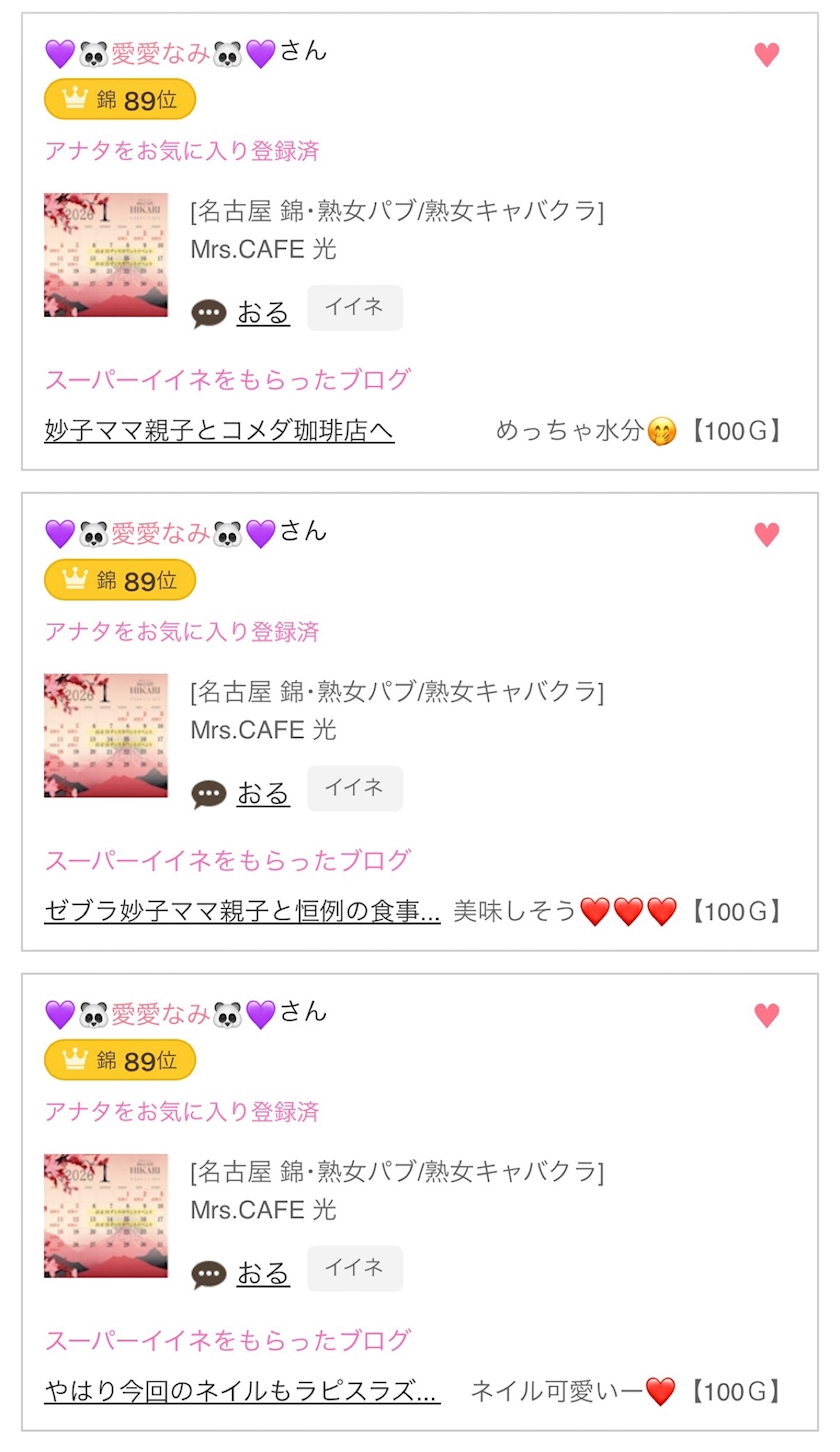Viewport: 840px width, 1452px height.
Task: Open 愛愛なみ's profile name above the ネイル blog
Action: coord(161,1013)
